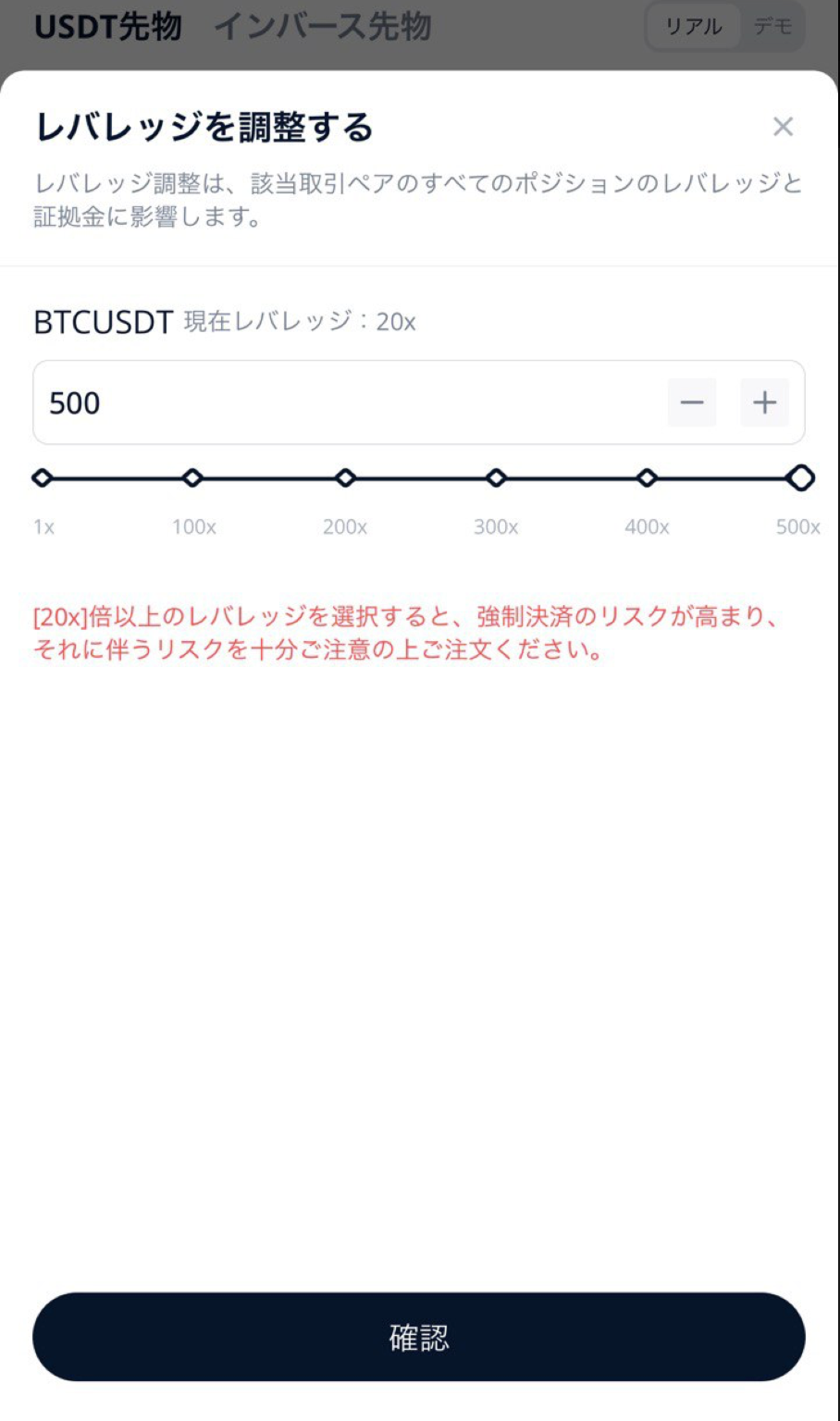Screen dimensions: 840x1421
Task: Select 200x on the leverage slider
Action: (345, 478)
